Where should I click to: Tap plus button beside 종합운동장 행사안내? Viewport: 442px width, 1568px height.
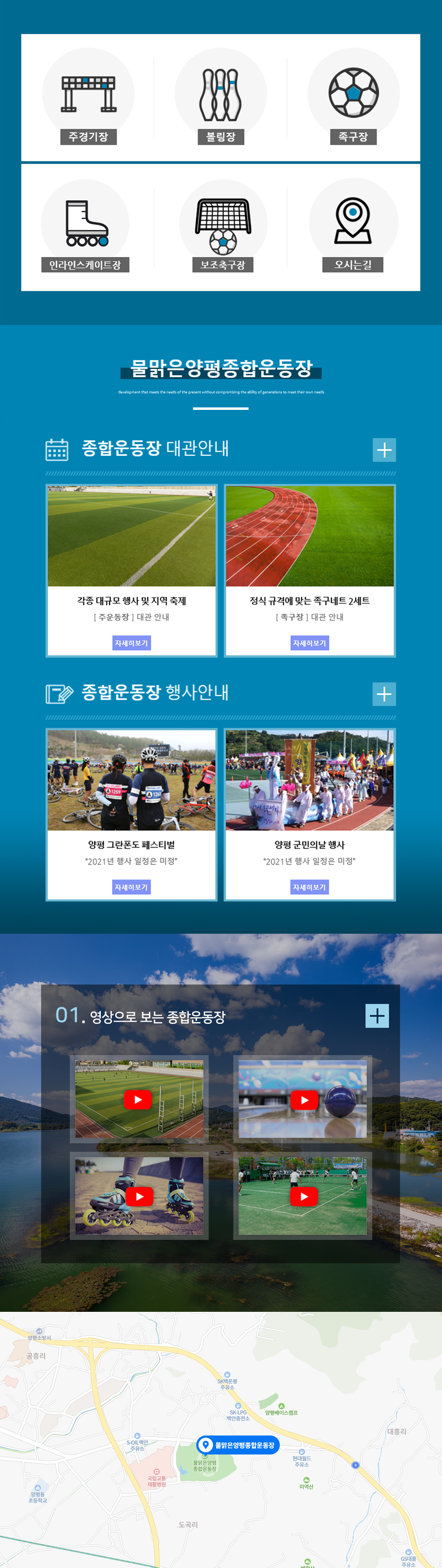384,694
